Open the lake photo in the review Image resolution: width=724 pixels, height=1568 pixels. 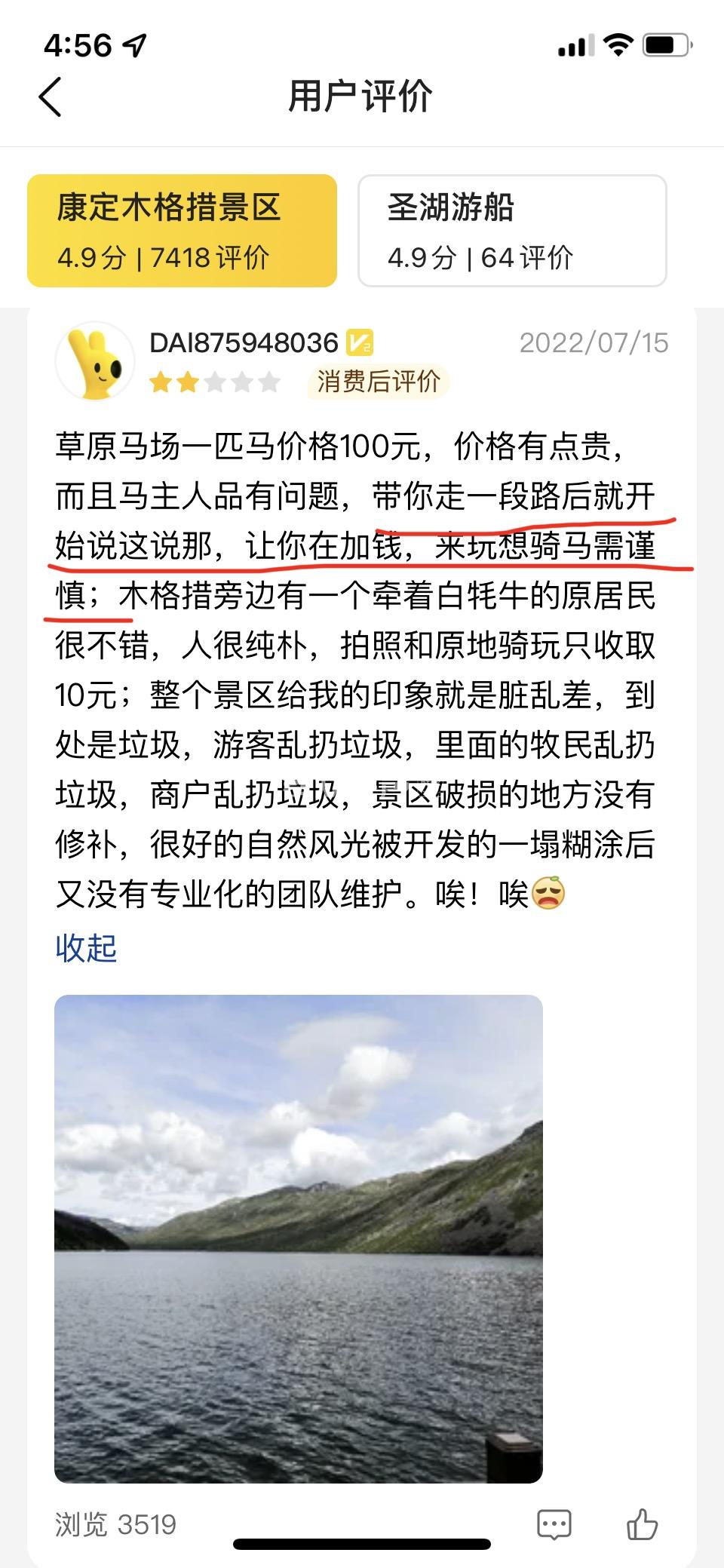(299, 1238)
